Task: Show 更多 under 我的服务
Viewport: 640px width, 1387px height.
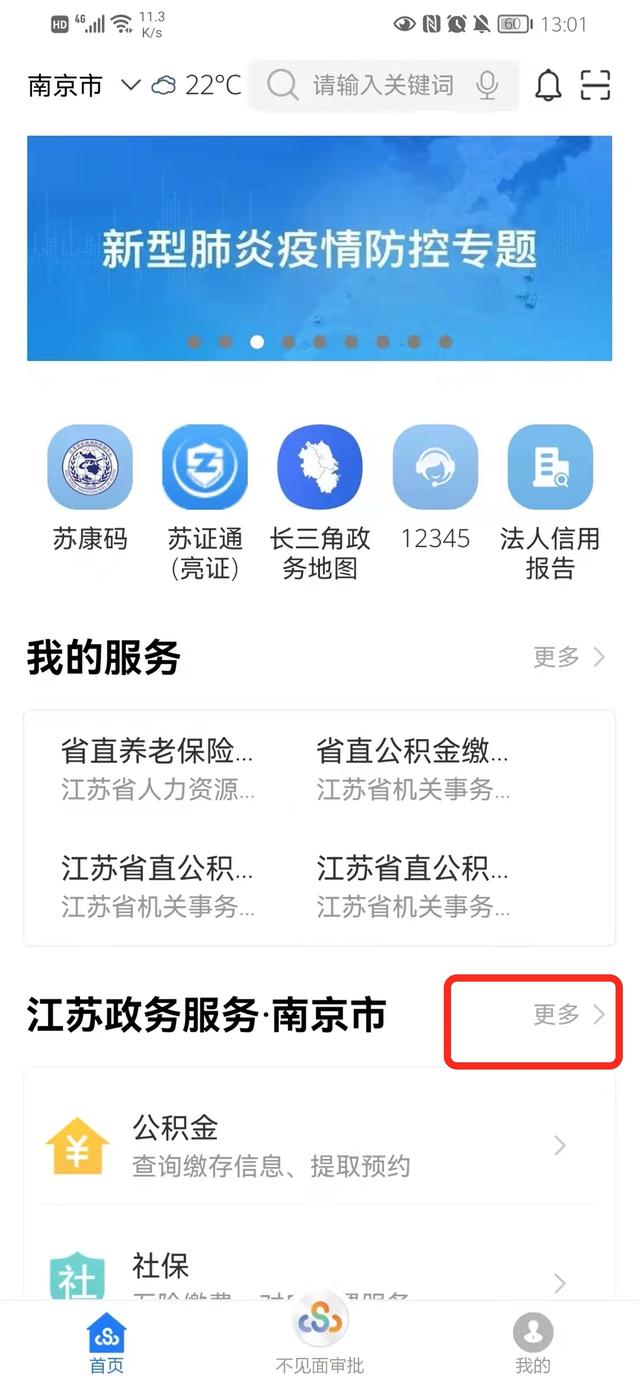Action: 570,657
